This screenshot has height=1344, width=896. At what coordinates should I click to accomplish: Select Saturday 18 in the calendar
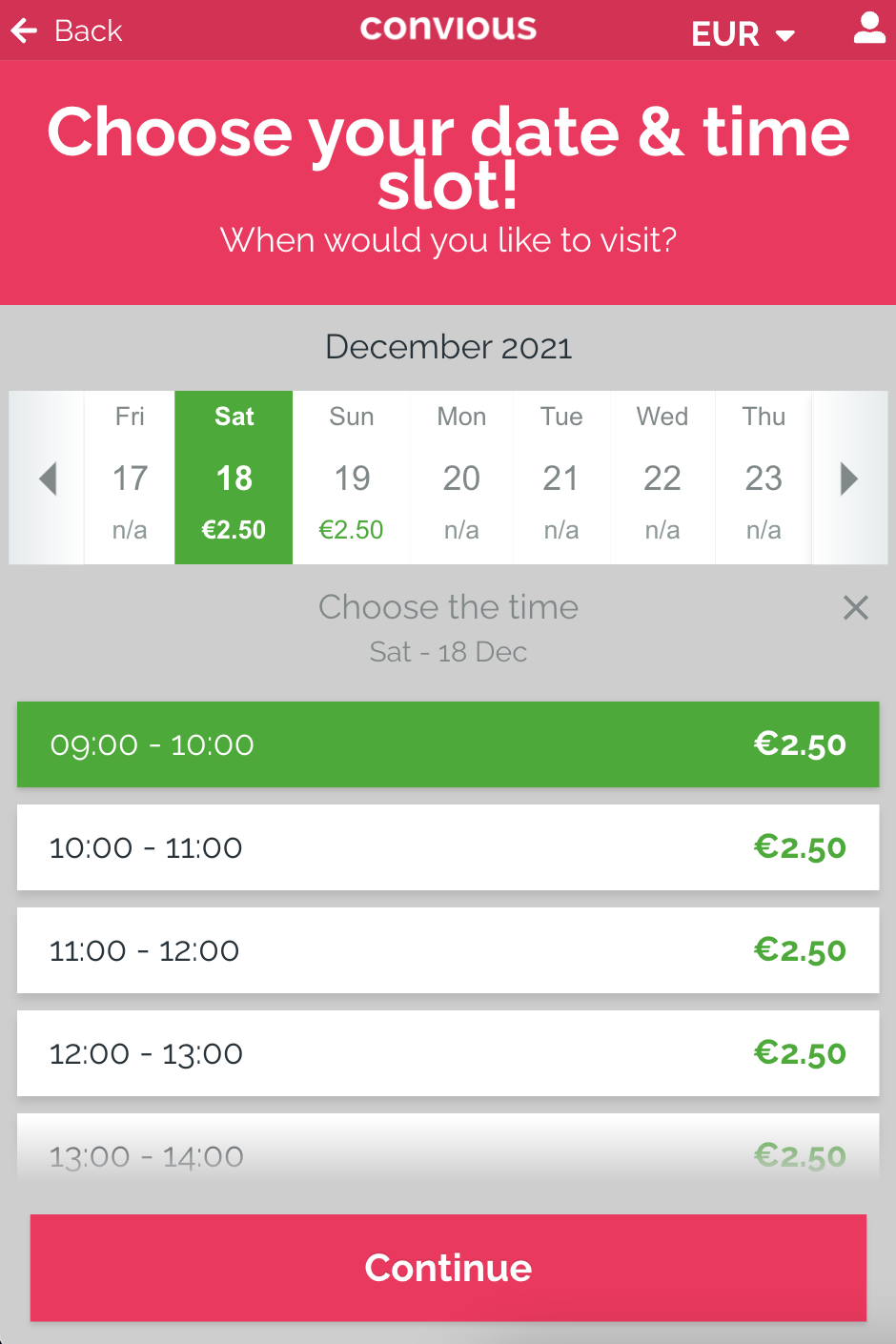tap(234, 477)
